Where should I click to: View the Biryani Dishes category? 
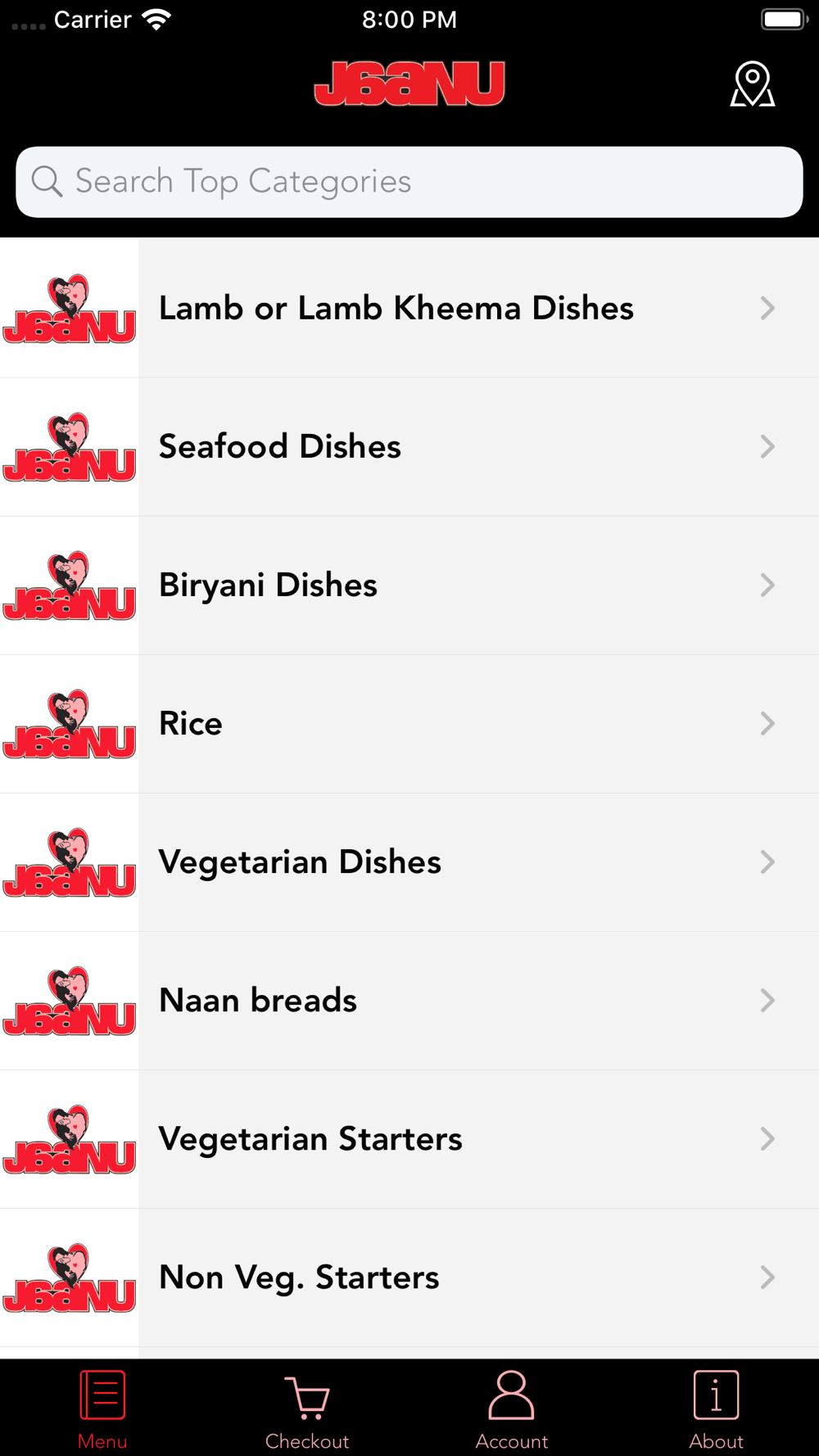point(409,586)
